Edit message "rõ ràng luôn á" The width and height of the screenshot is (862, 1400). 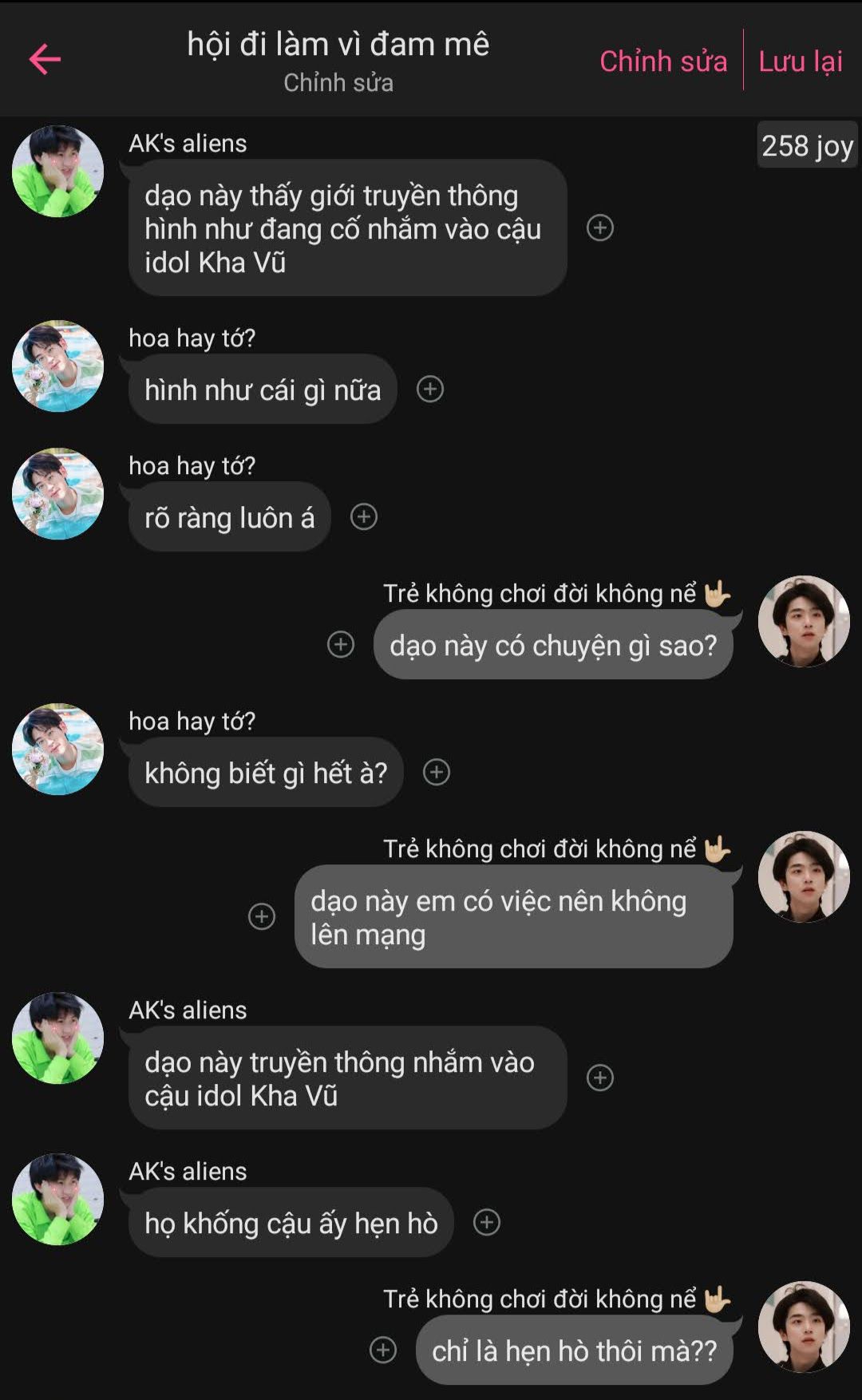pos(230,518)
